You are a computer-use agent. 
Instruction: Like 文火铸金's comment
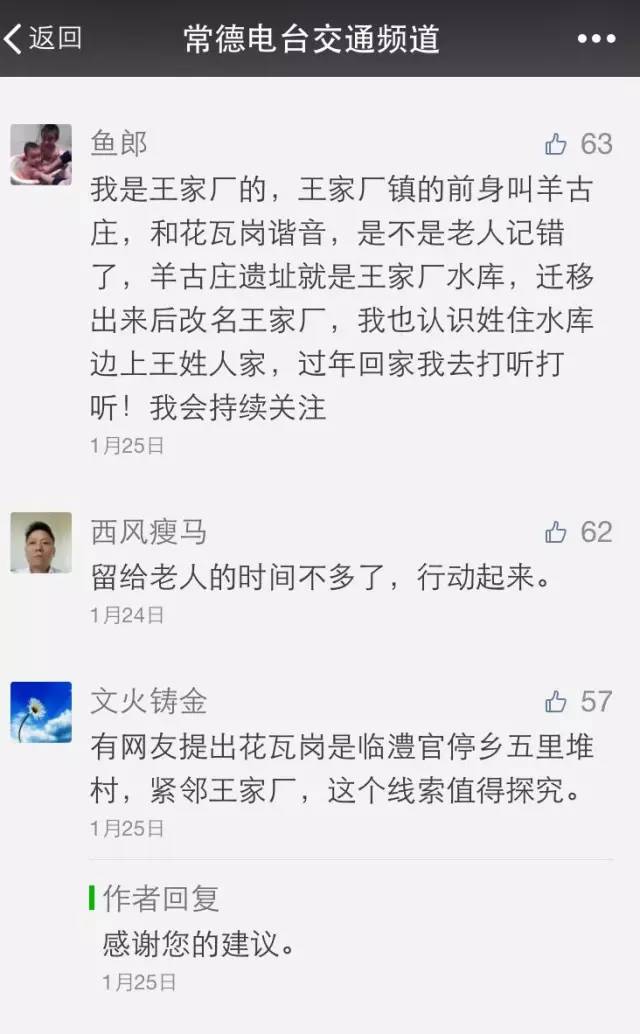(557, 702)
